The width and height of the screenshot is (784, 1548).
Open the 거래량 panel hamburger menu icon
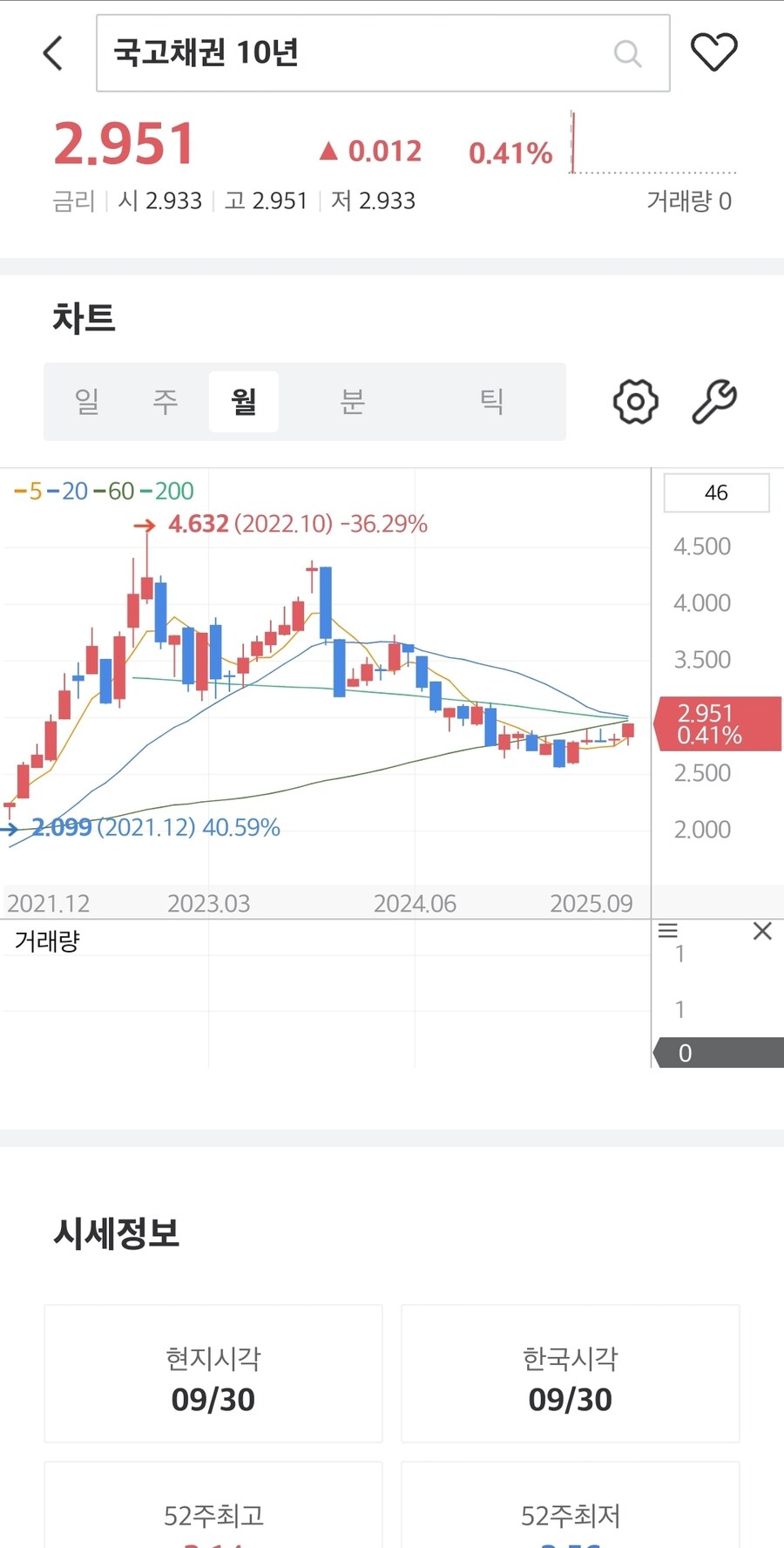pos(669,932)
